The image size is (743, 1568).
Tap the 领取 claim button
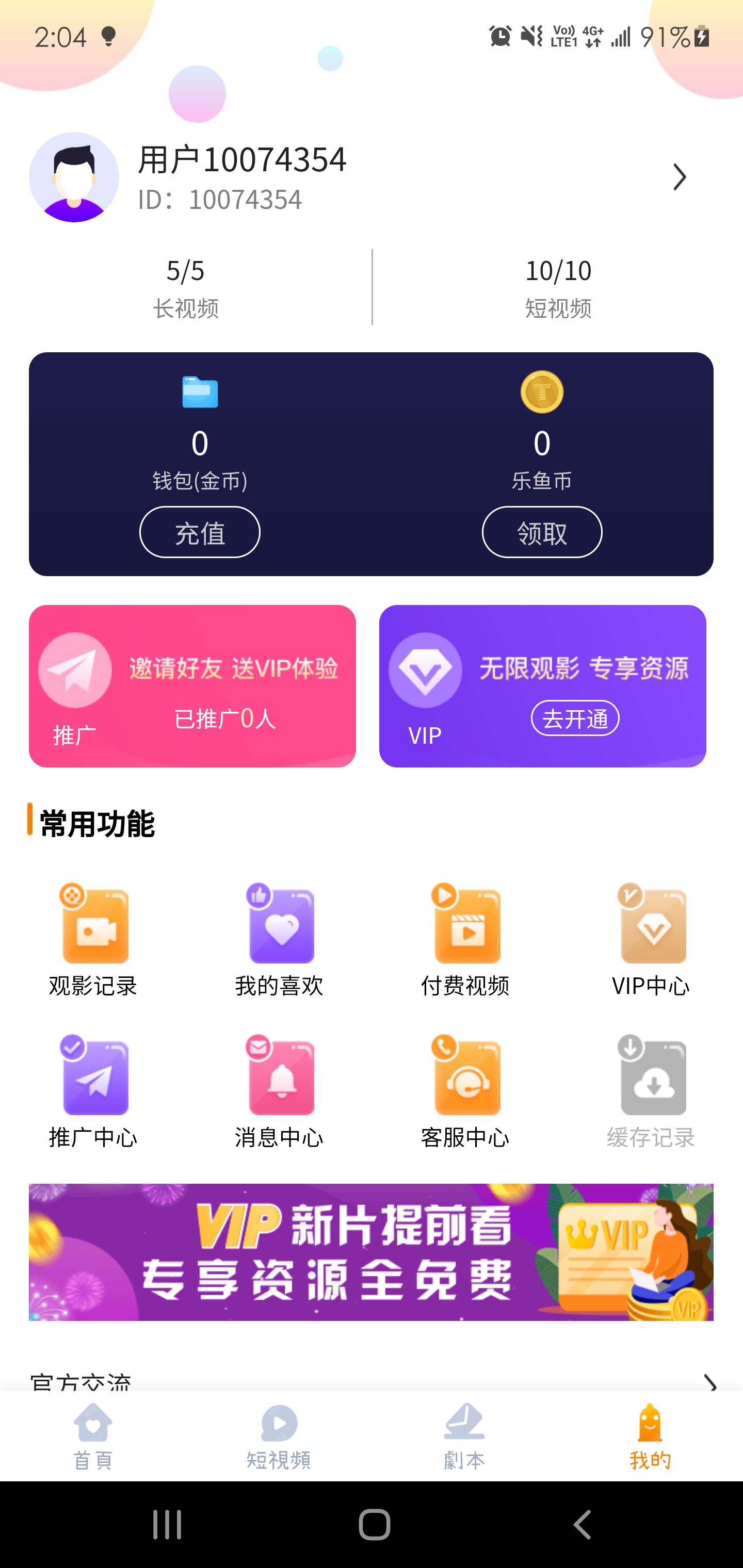click(x=541, y=533)
